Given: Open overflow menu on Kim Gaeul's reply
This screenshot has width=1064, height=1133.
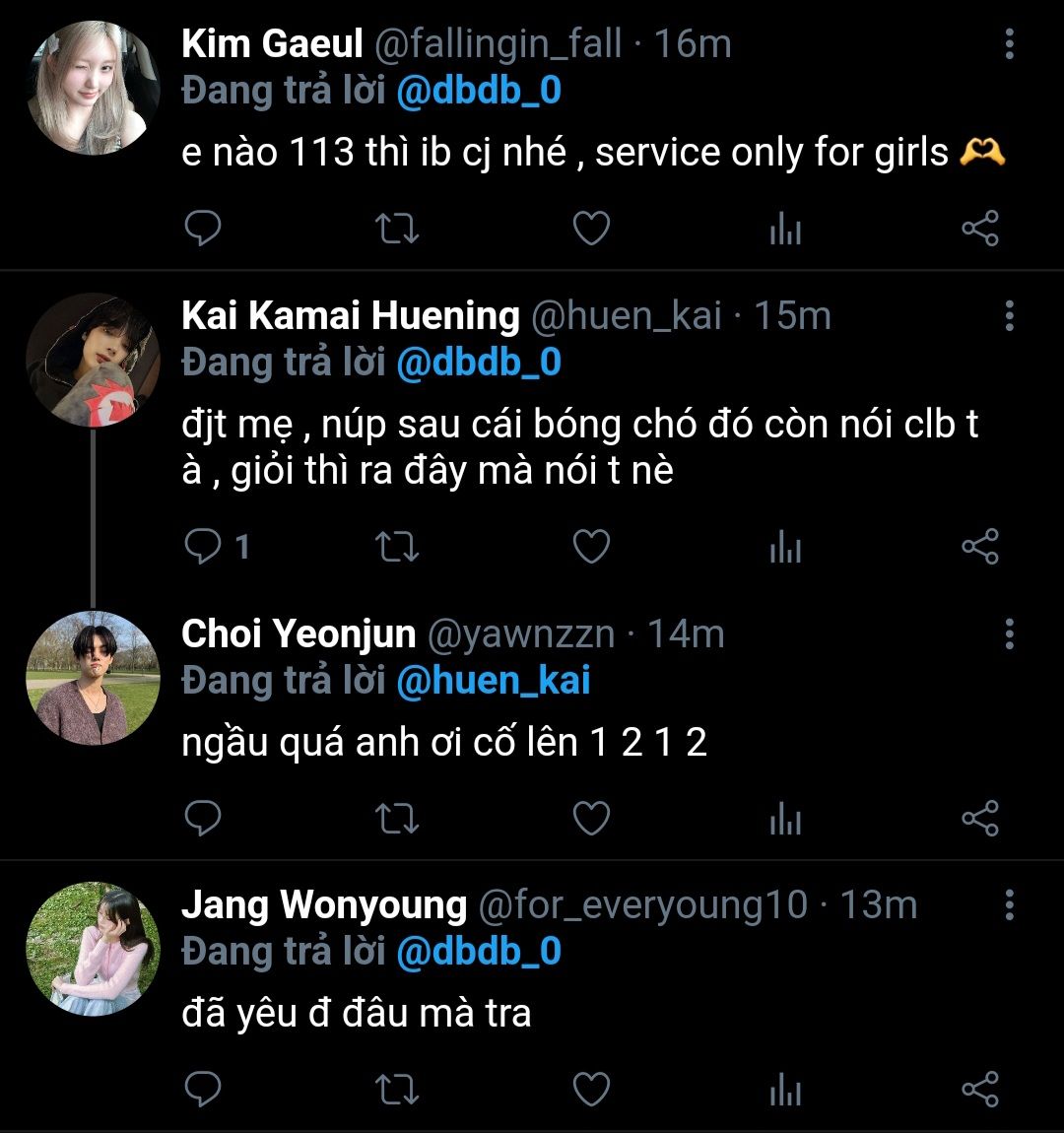Looking at the screenshot, I should point(1009,44).
